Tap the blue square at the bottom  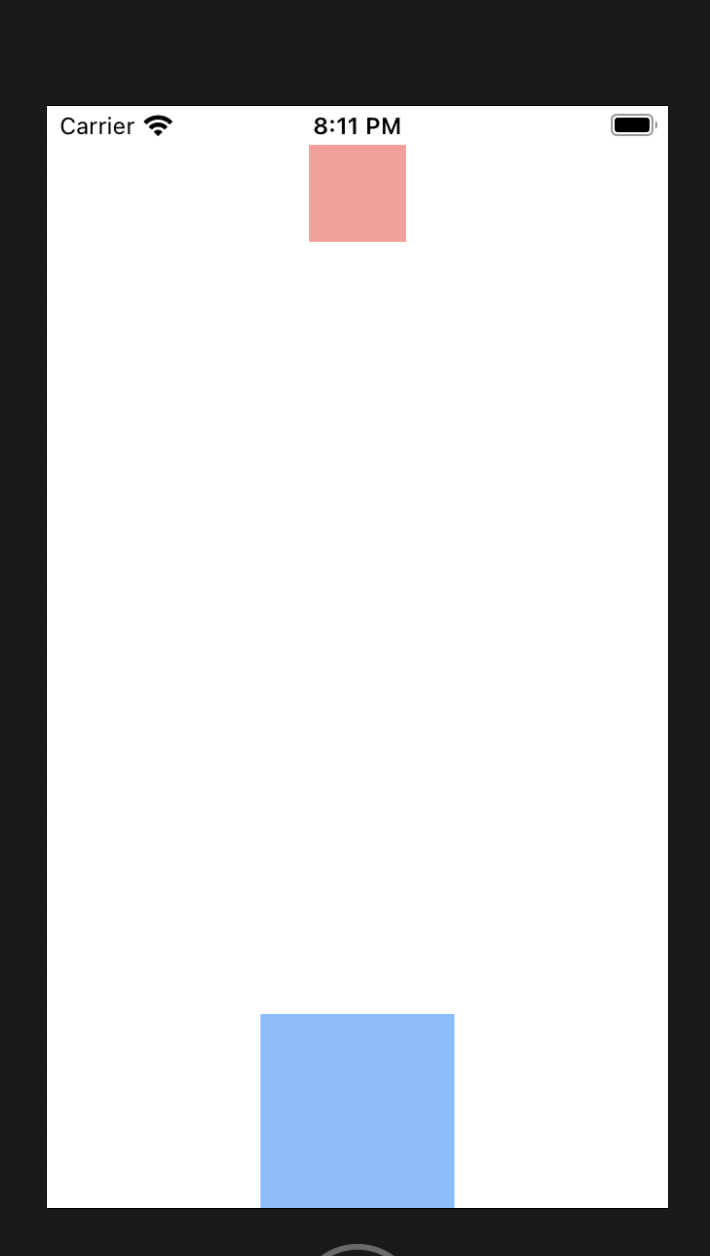(357, 1110)
